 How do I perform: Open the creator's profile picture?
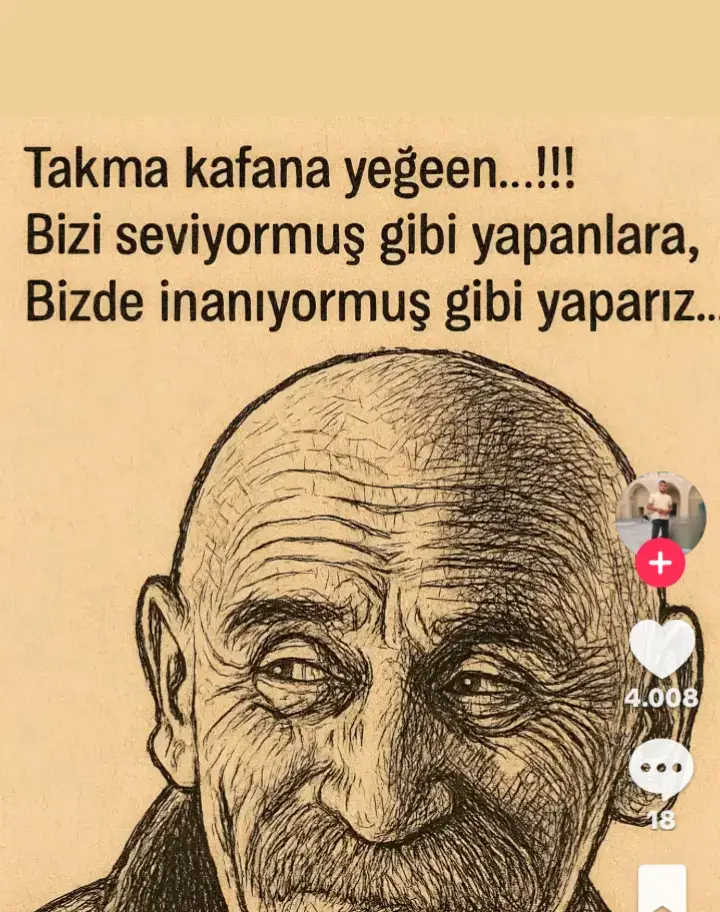coord(660,511)
